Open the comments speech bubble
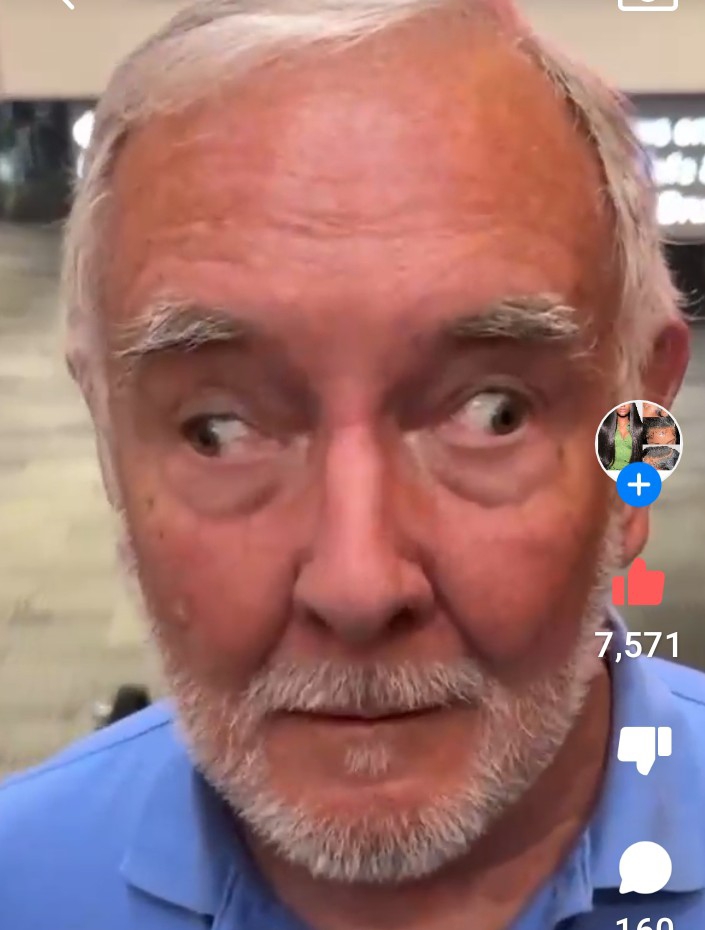This screenshot has height=930, width=705. pyautogui.click(x=644, y=866)
